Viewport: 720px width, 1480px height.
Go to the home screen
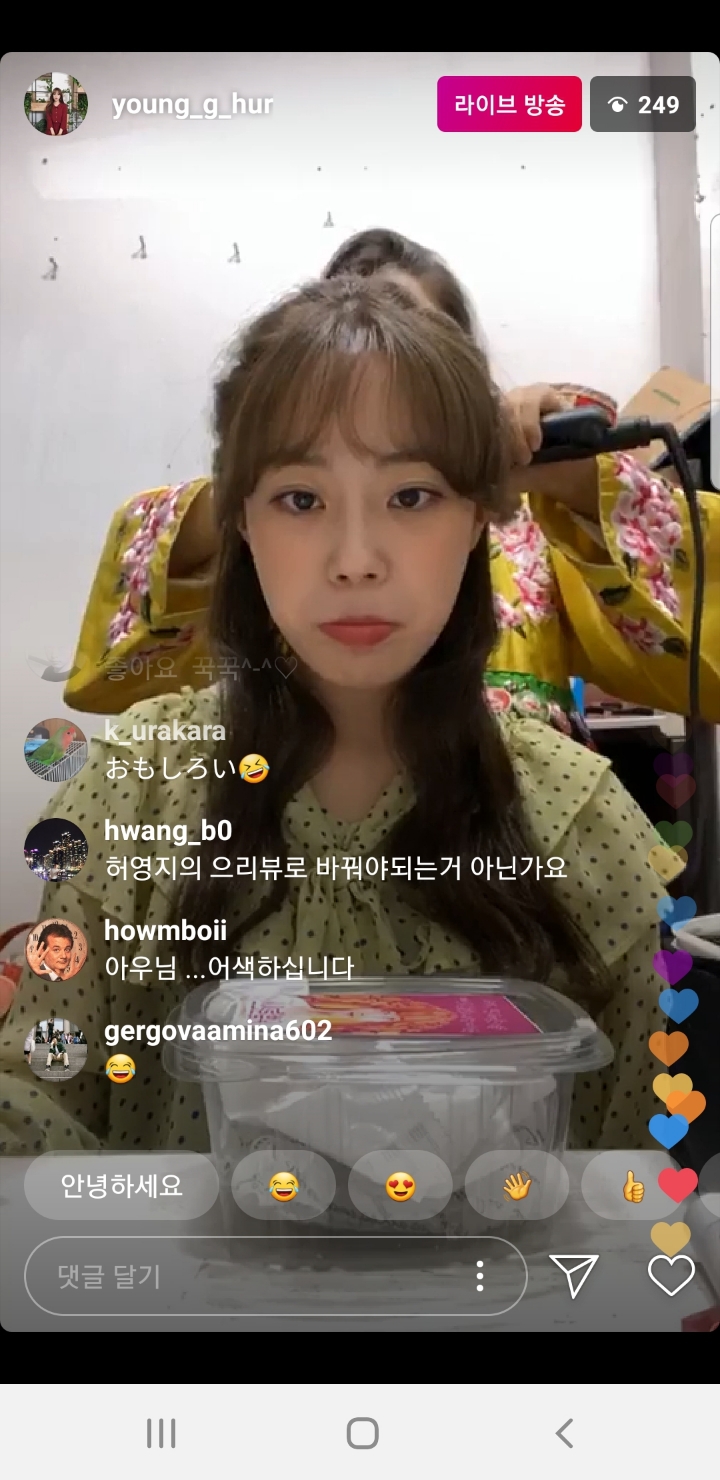coord(362,1433)
